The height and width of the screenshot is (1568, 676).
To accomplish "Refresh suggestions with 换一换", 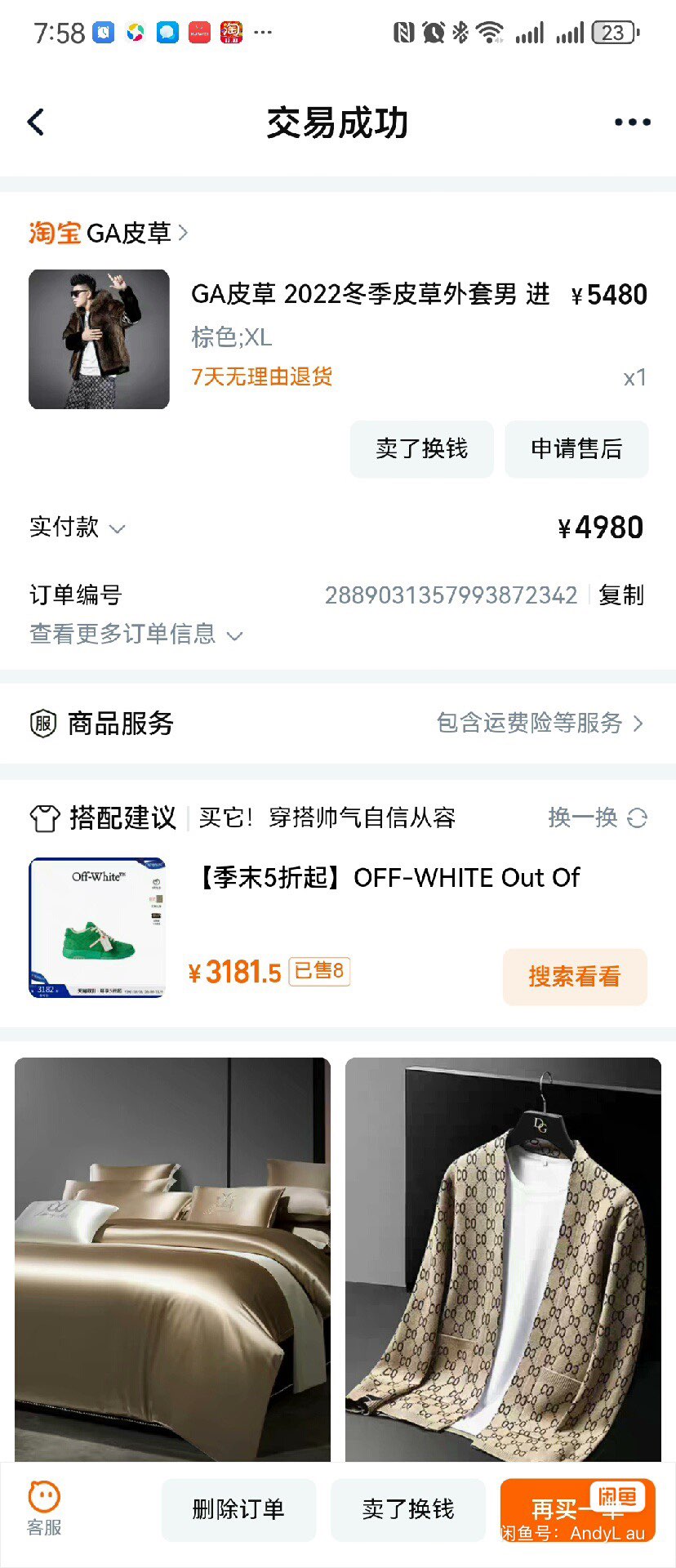I will [x=598, y=817].
